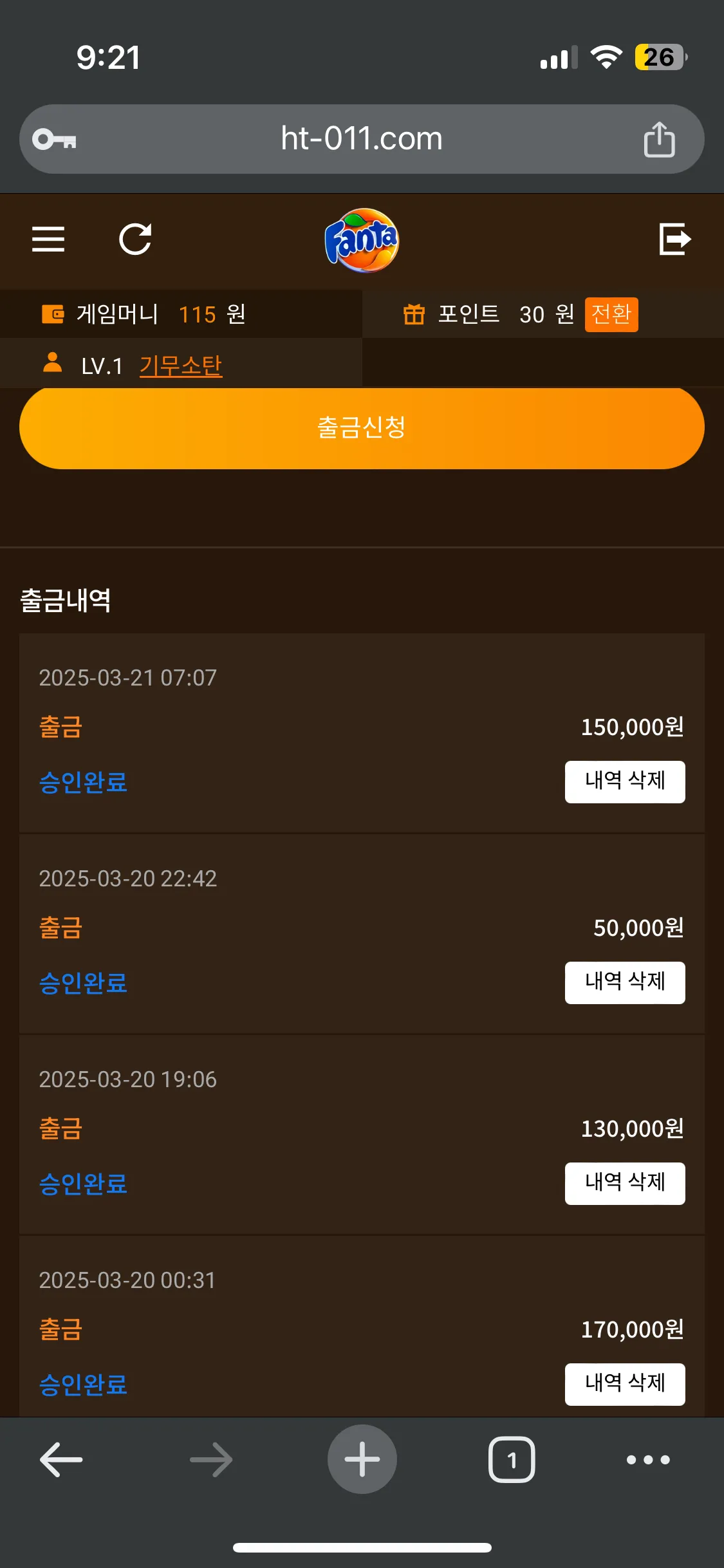Open the browser tab switcher
This screenshot has width=724, height=1568.
click(x=512, y=1459)
